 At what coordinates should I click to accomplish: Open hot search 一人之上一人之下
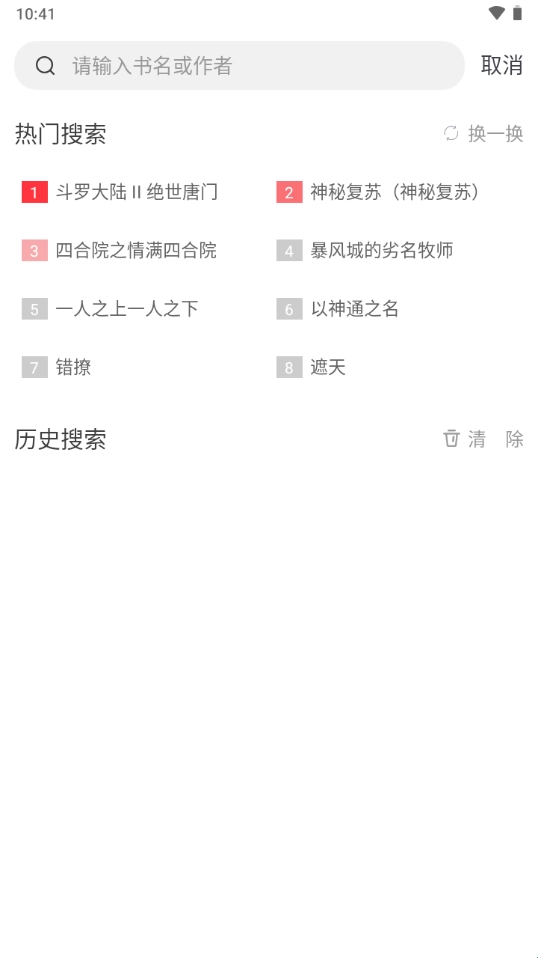click(x=110, y=309)
